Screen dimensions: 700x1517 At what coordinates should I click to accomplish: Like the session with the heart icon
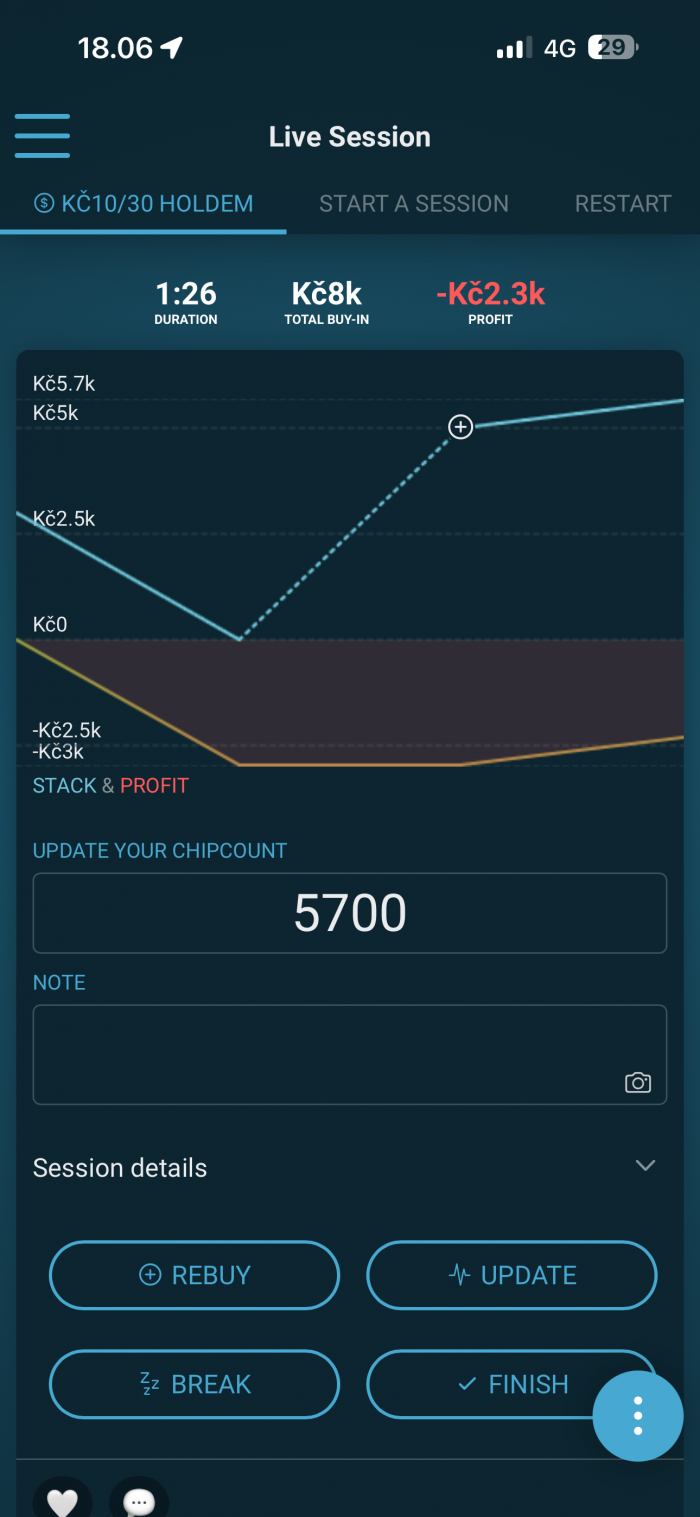tap(62, 1500)
